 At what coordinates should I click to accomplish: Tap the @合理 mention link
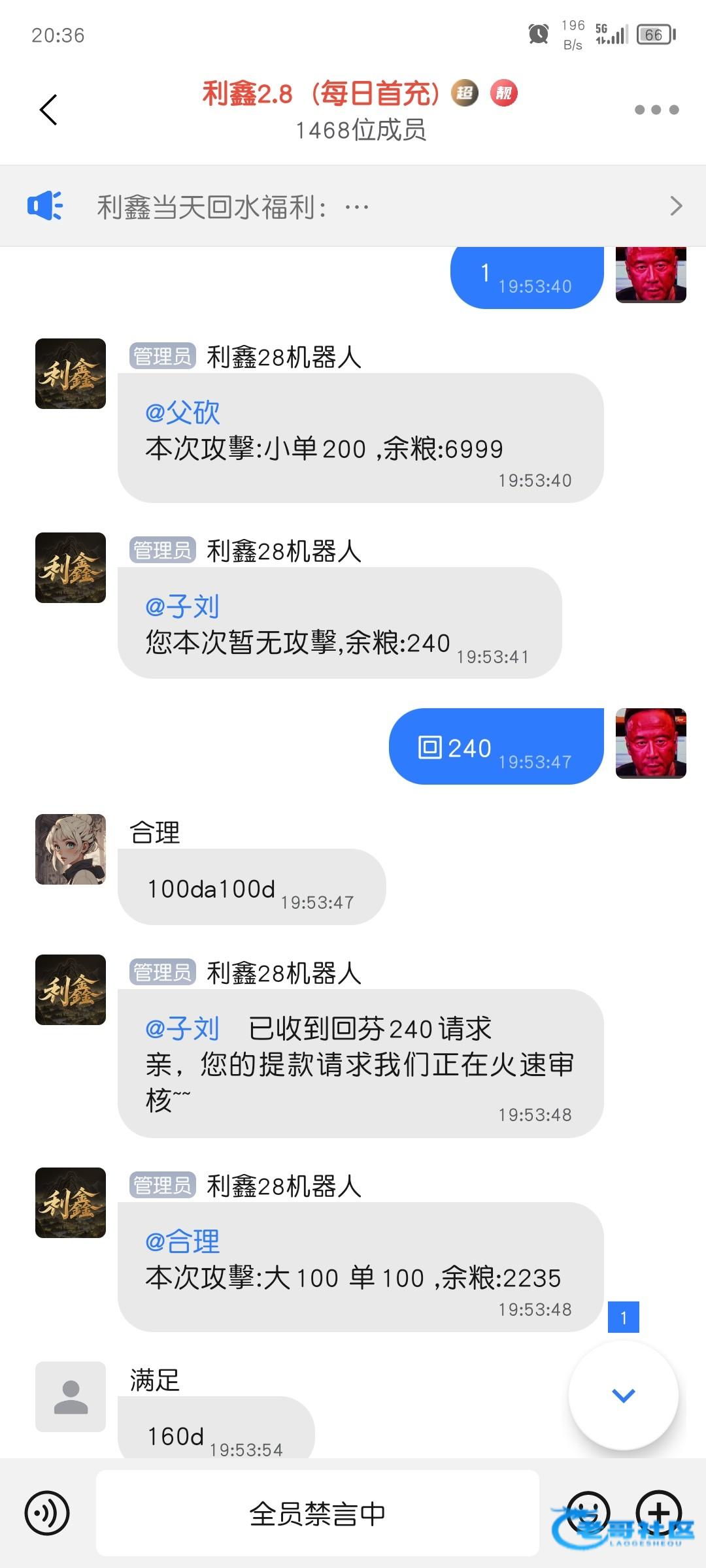click(x=182, y=1241)
